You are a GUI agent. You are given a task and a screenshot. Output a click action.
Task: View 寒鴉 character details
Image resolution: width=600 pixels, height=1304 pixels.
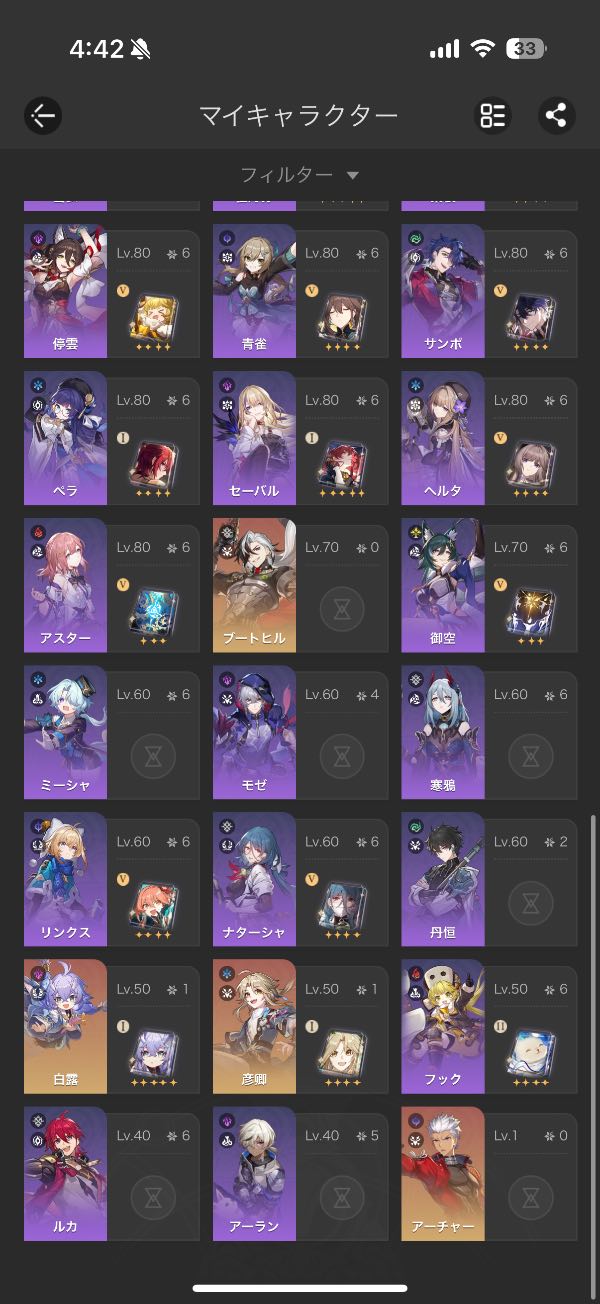489,732
